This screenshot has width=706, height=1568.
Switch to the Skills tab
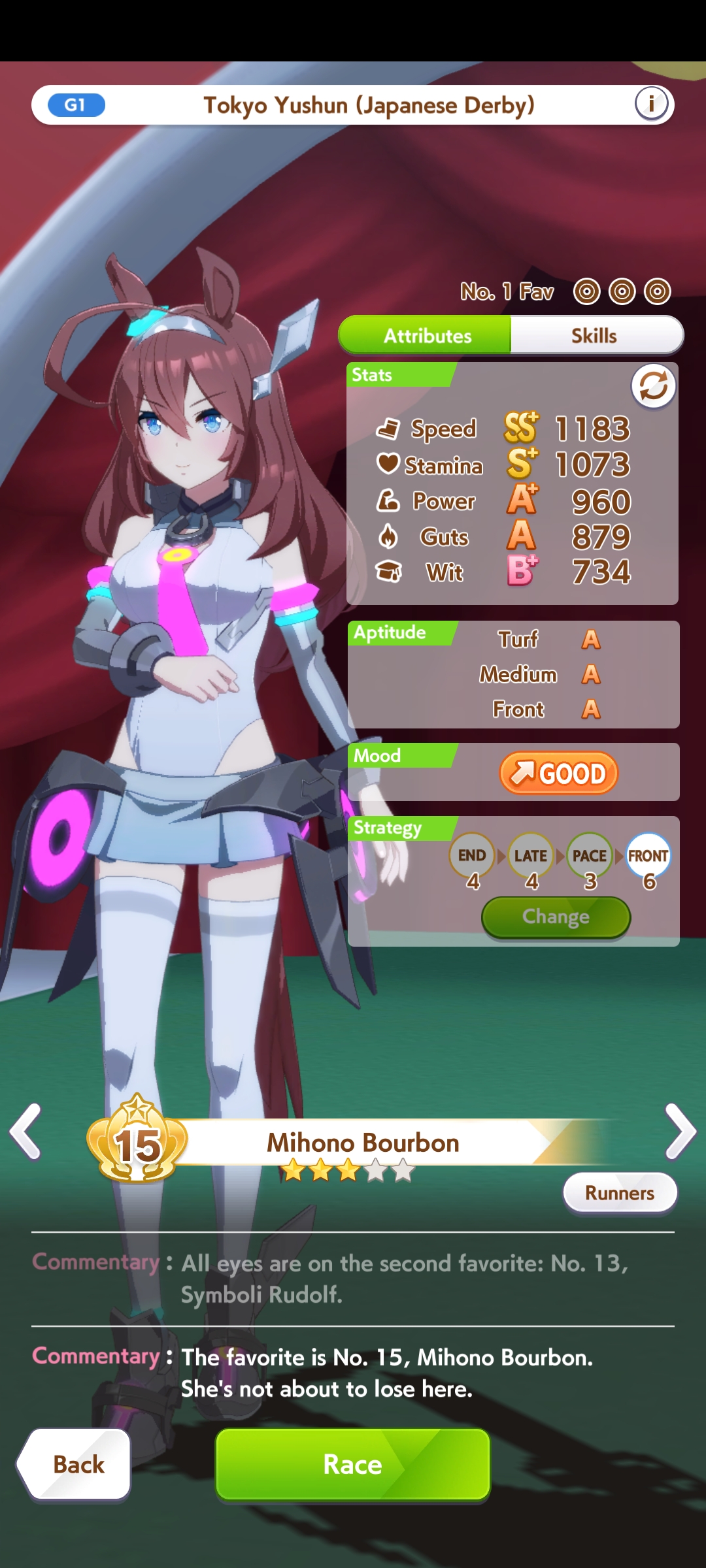click(x=595, y=335)
